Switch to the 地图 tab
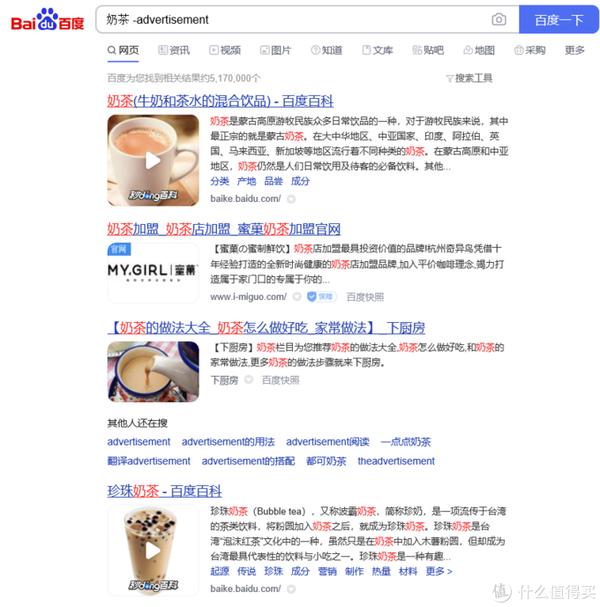The width and height of the screenshot is (600, 607). point(479,50)
